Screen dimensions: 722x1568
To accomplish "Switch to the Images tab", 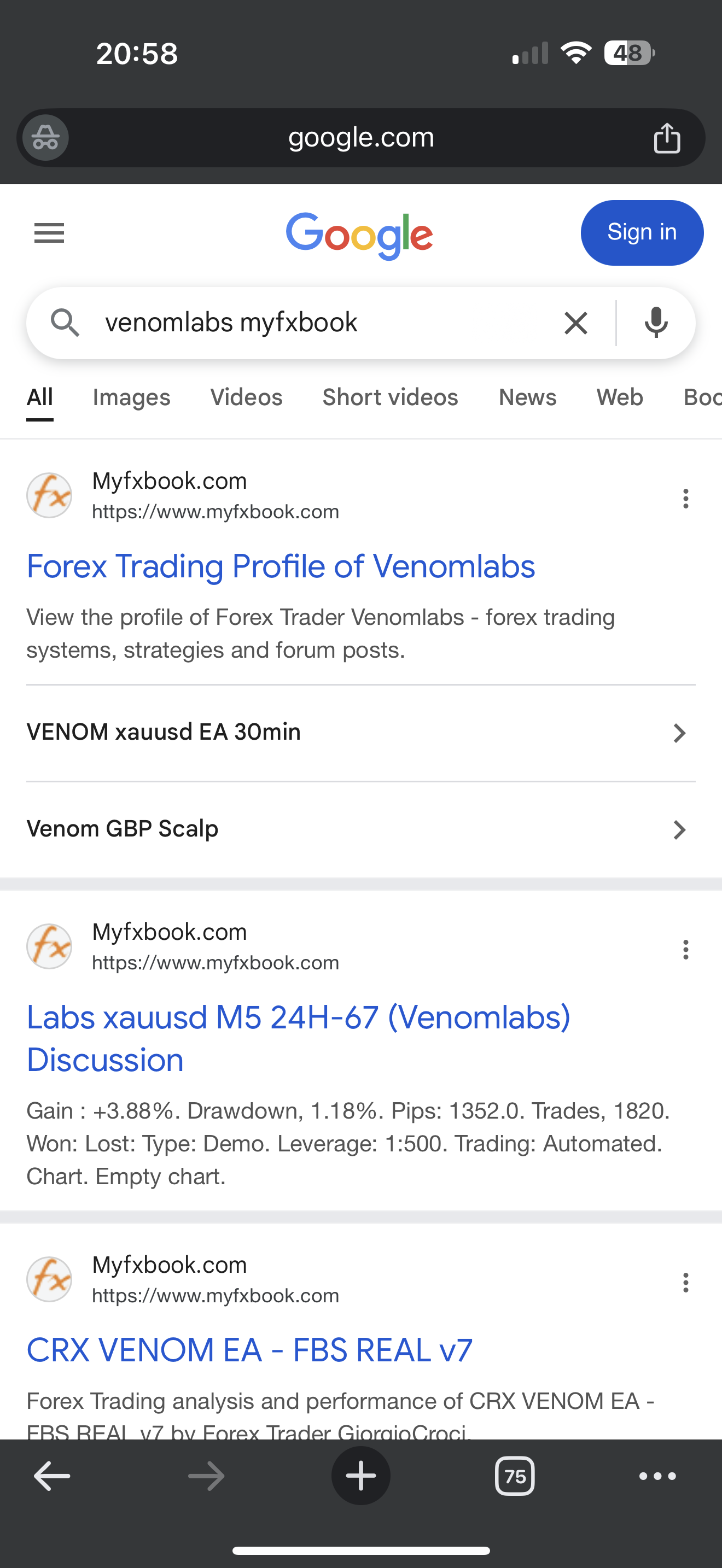I will tap(131, 397).
